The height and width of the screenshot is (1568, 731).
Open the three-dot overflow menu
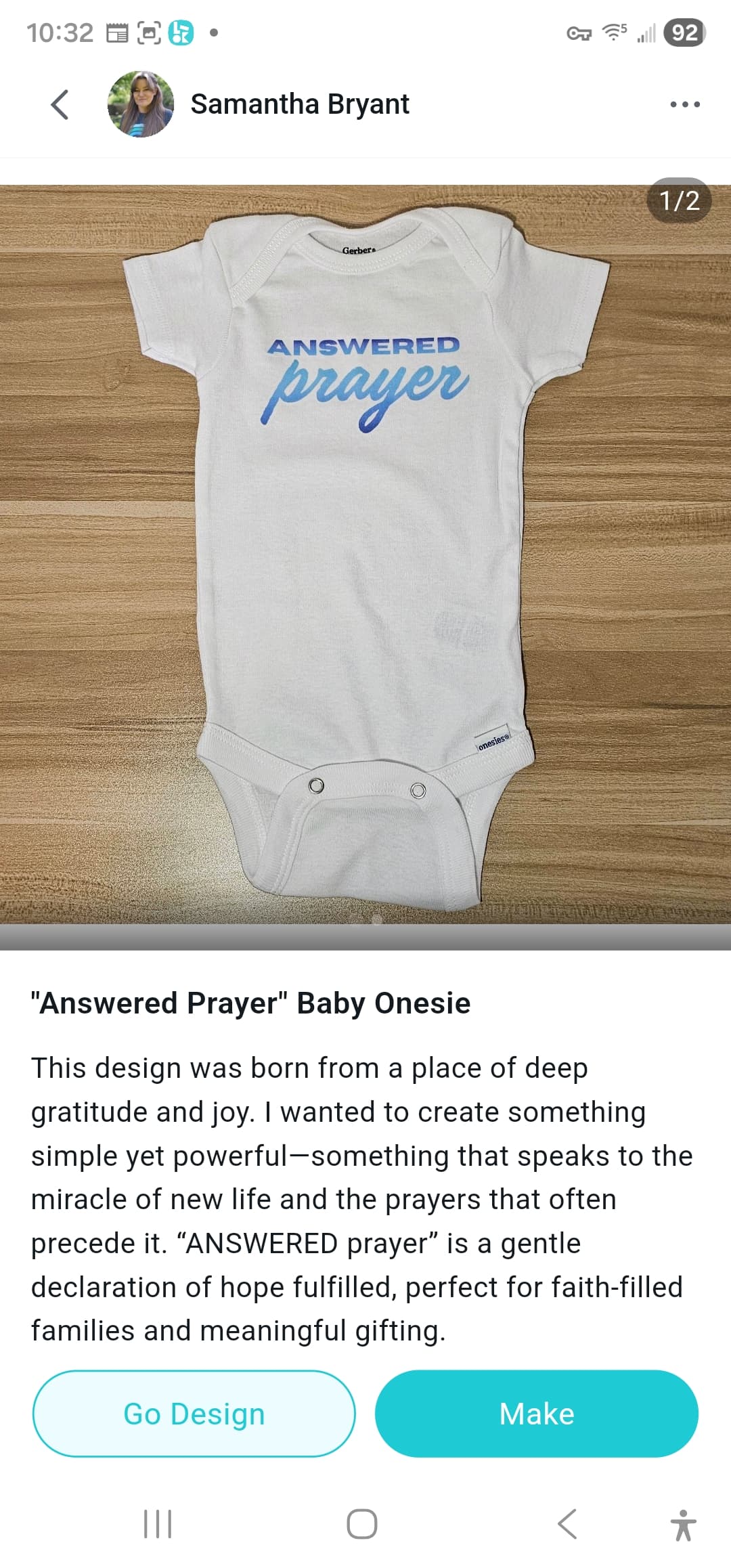684,104
